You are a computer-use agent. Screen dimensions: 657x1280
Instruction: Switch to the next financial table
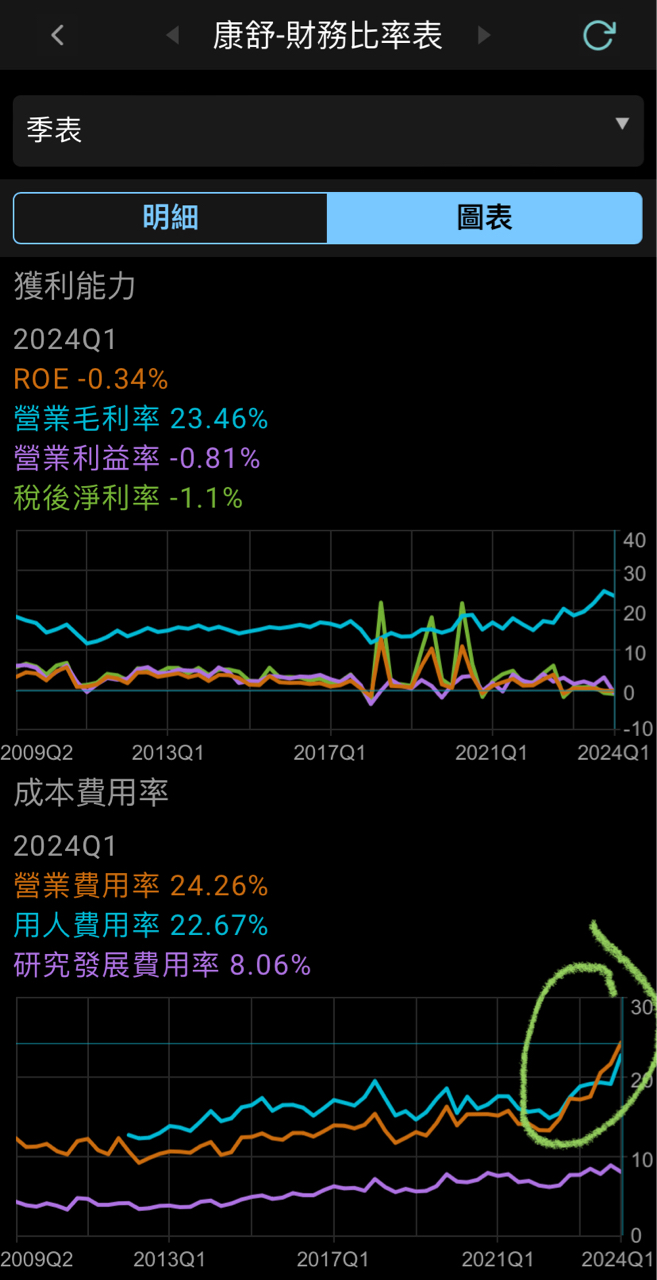(485, 36)
